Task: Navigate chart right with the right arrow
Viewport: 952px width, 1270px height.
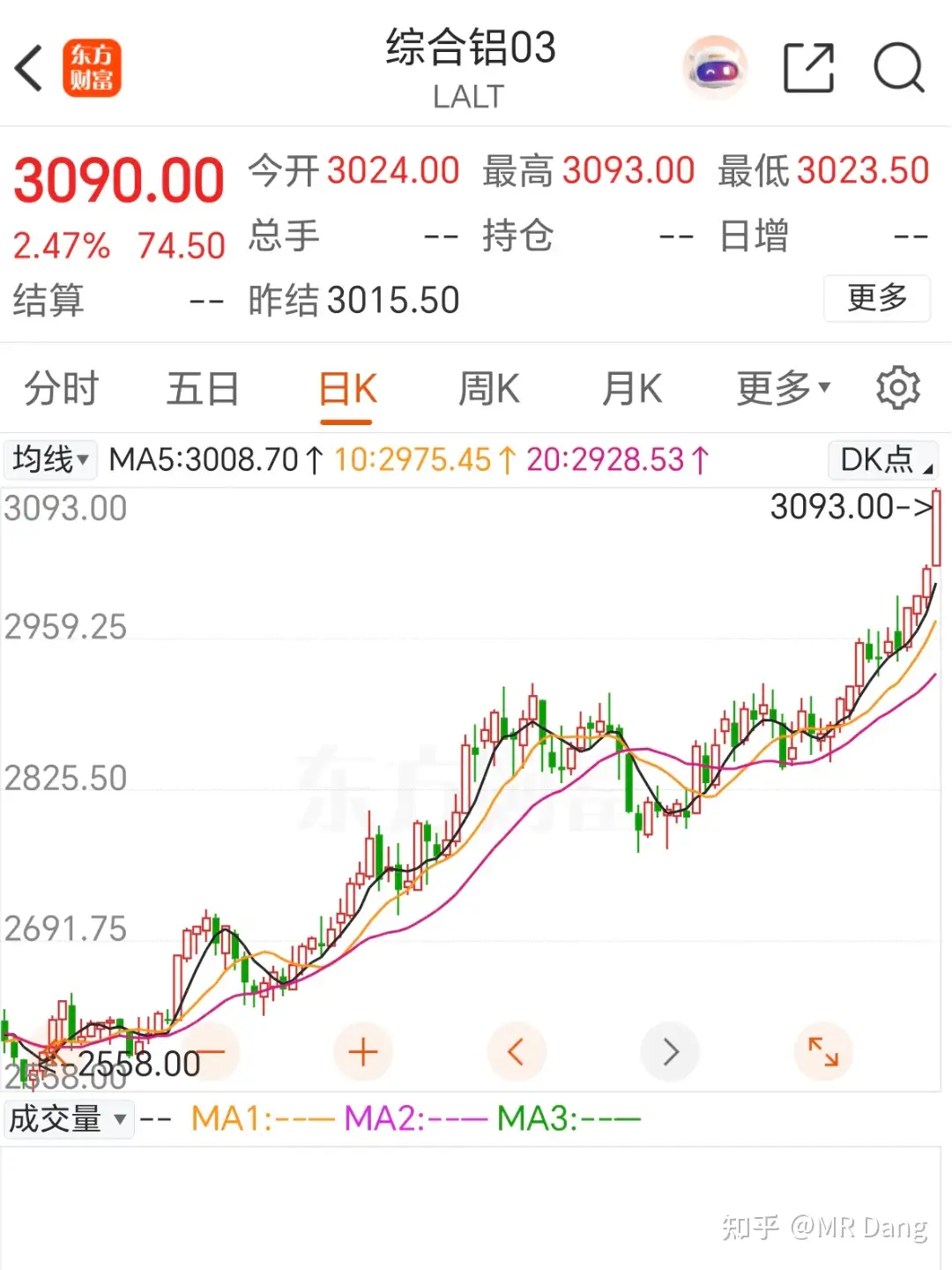Action: pos(670,1051)
